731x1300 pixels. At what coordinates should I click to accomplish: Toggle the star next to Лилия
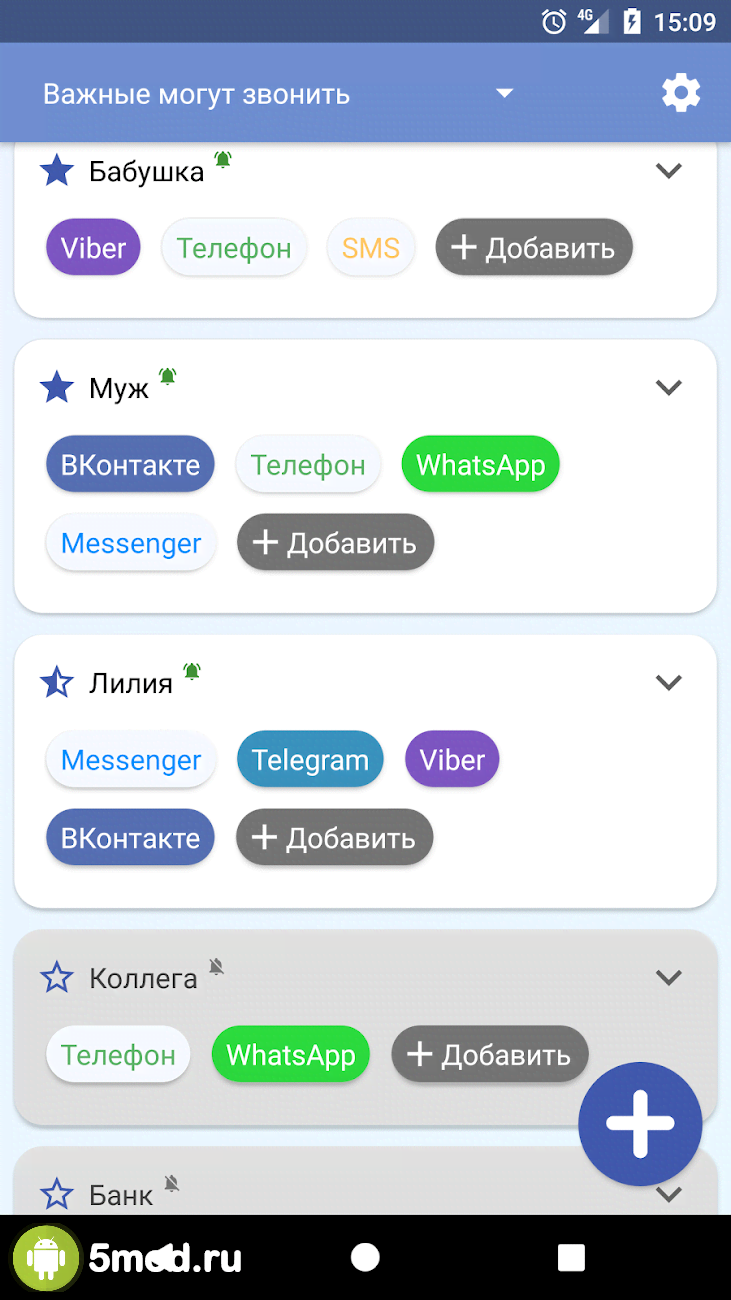click(x=57, y=683)
